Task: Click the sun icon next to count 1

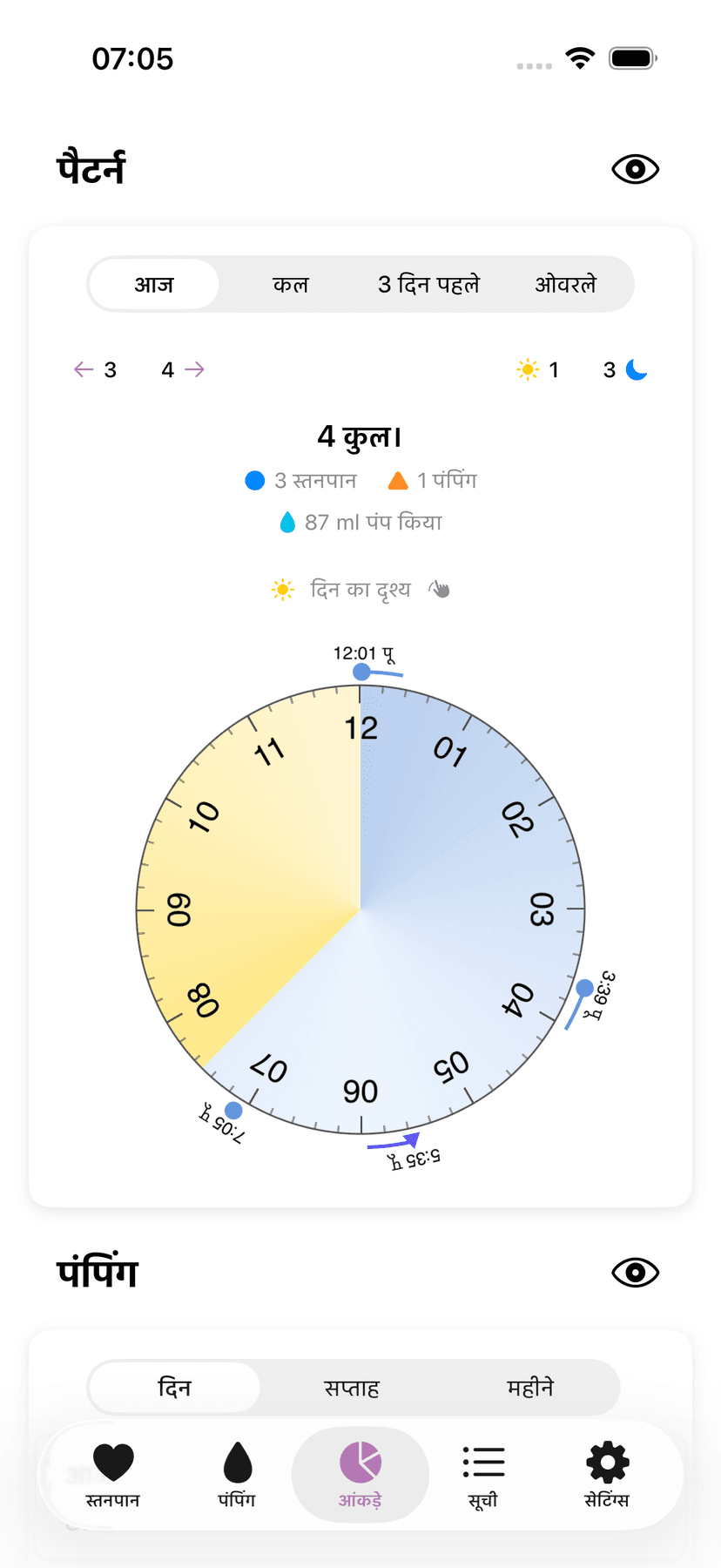Action: click(529, 369)
